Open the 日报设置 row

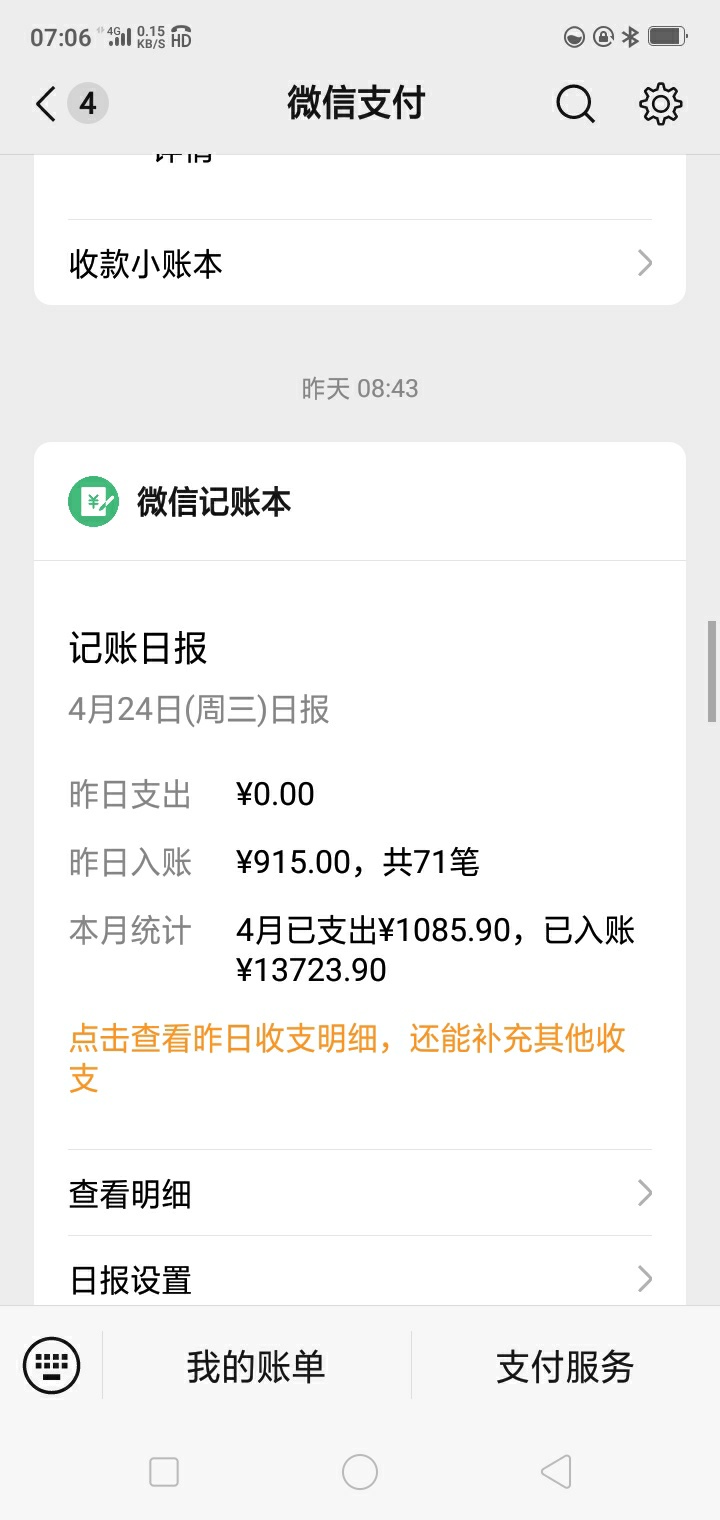point(360,1277)
